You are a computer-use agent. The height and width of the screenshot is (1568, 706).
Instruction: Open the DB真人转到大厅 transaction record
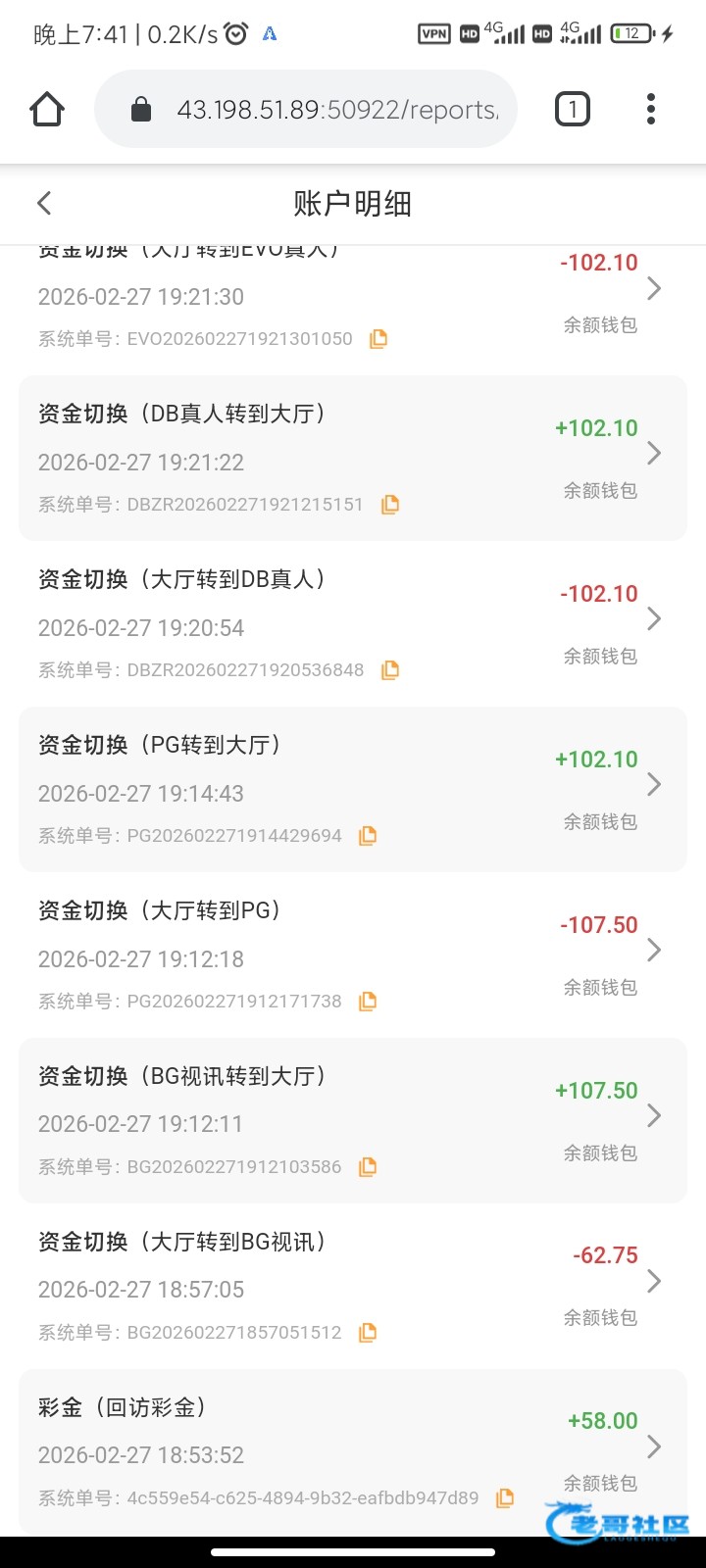pos(353,457)
